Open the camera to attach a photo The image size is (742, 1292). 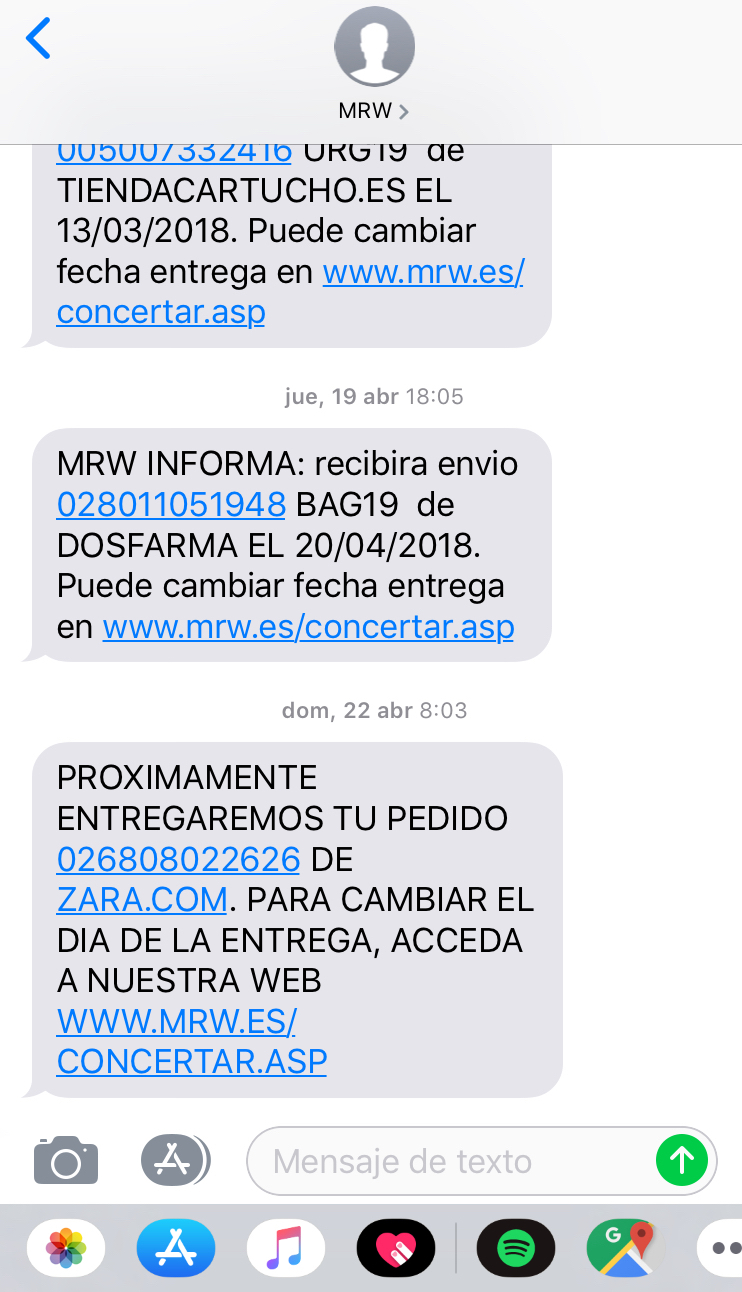tap(66, 1161)
